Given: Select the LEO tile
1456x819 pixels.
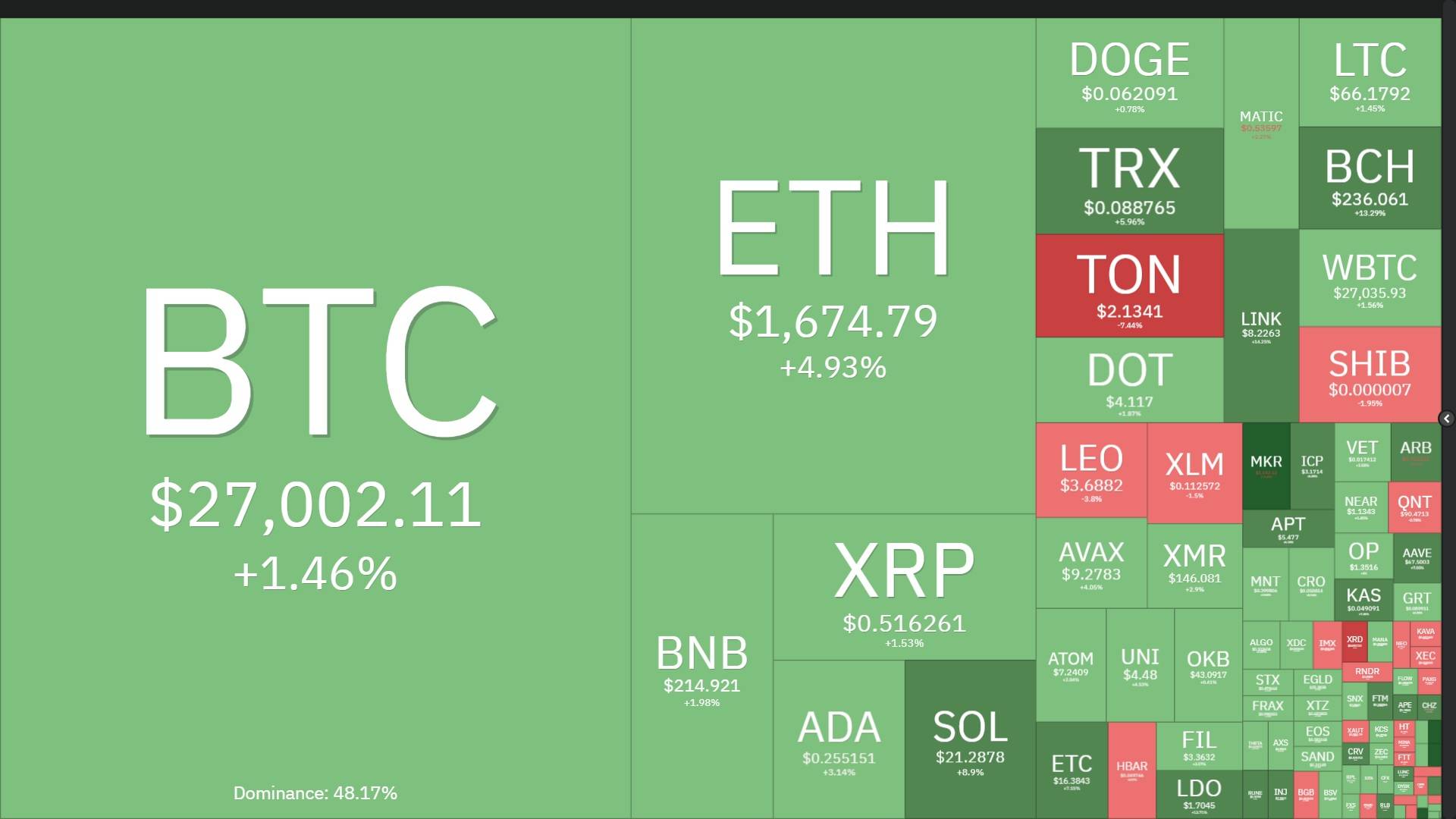Looking at the screenshot, I should (1091, 470).
